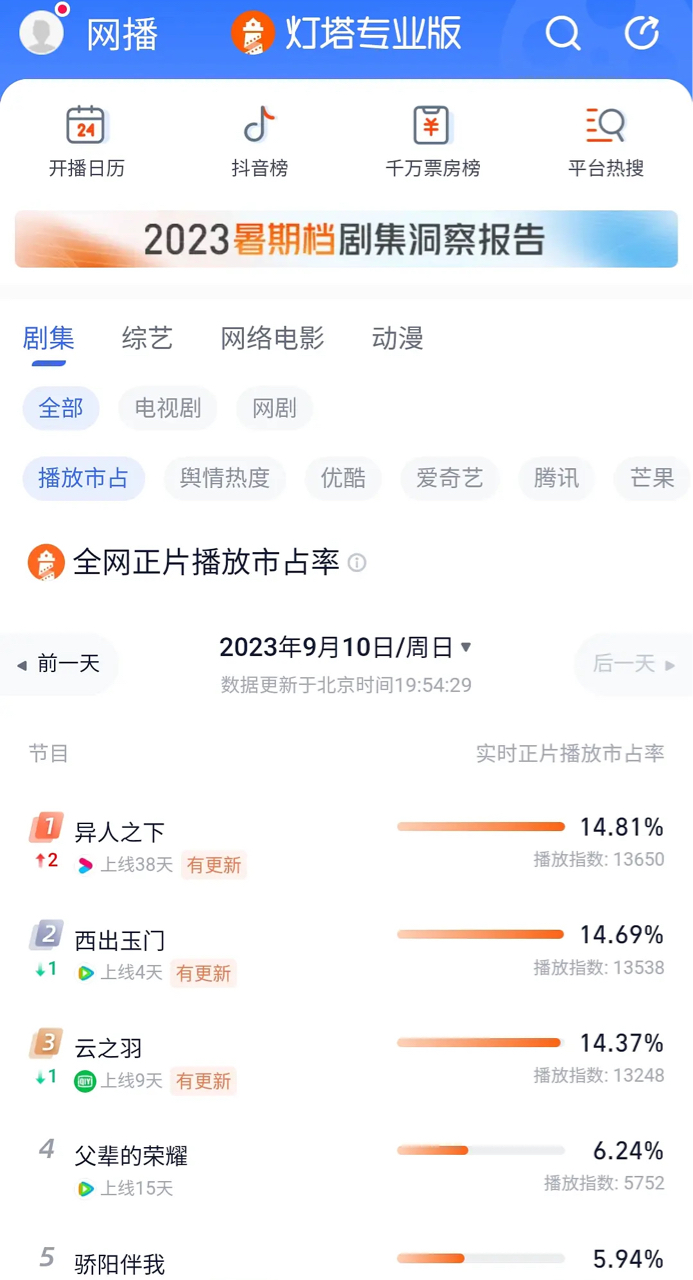Filter by 腾讯 platform

pyautogui.click(x=556, y=478)
